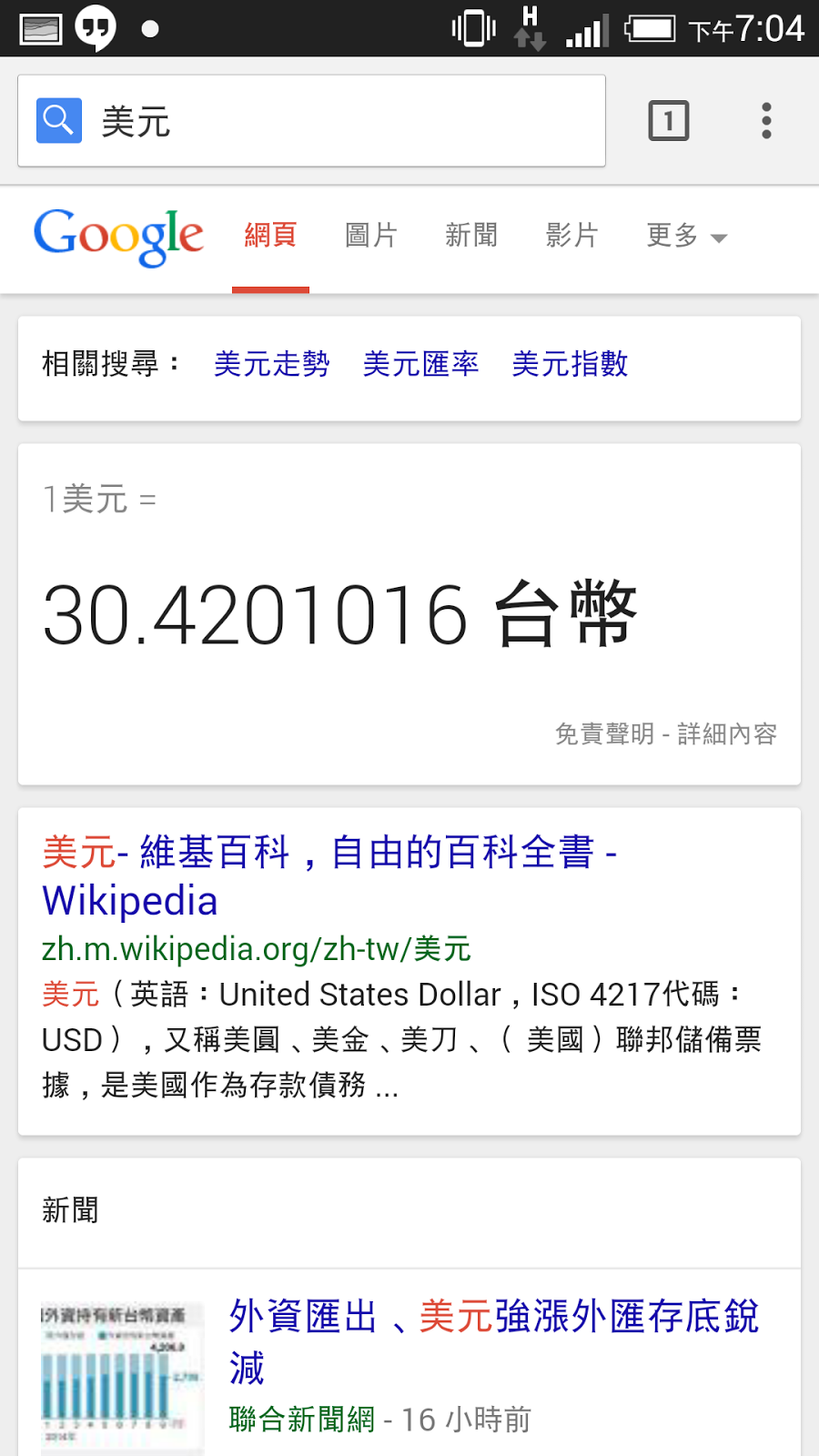Select the 網頁 tab

point(270,236)
